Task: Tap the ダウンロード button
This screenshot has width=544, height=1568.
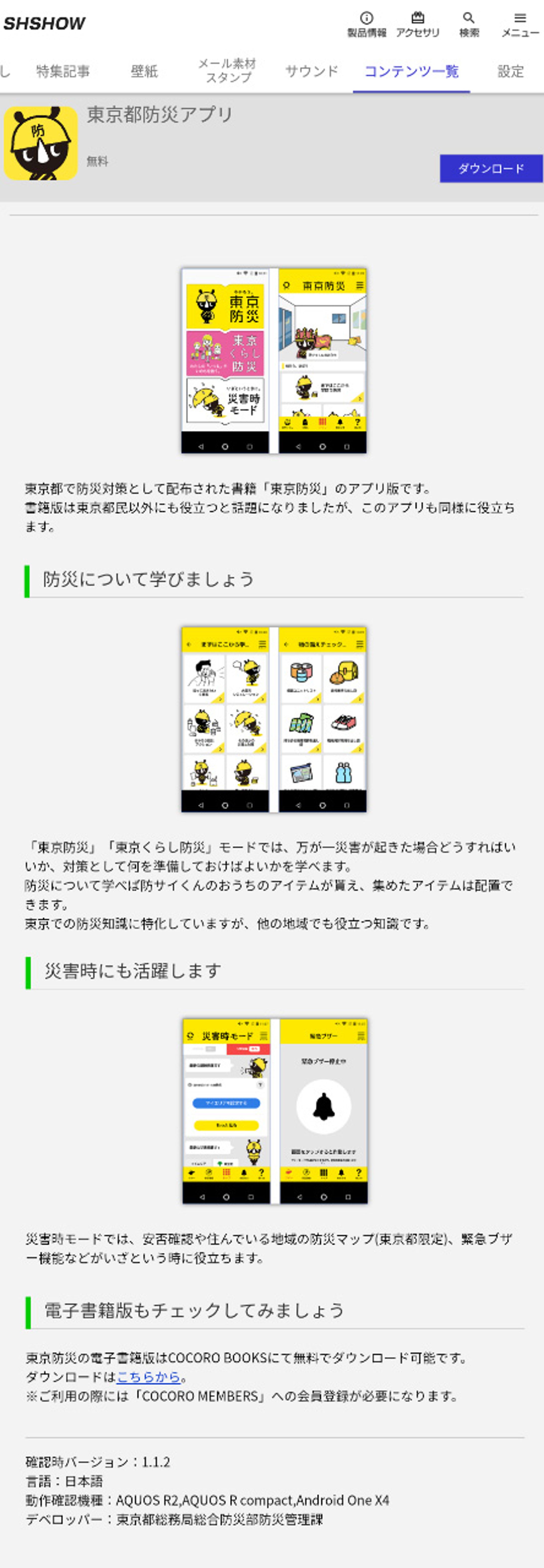Action: (490, 169)
